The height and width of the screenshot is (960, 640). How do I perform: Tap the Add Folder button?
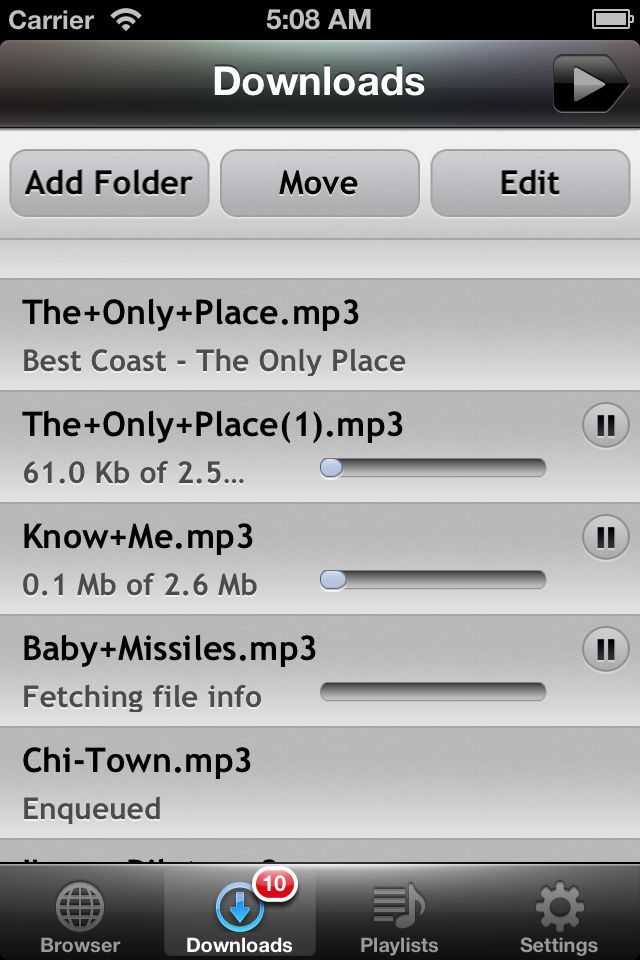109,183
